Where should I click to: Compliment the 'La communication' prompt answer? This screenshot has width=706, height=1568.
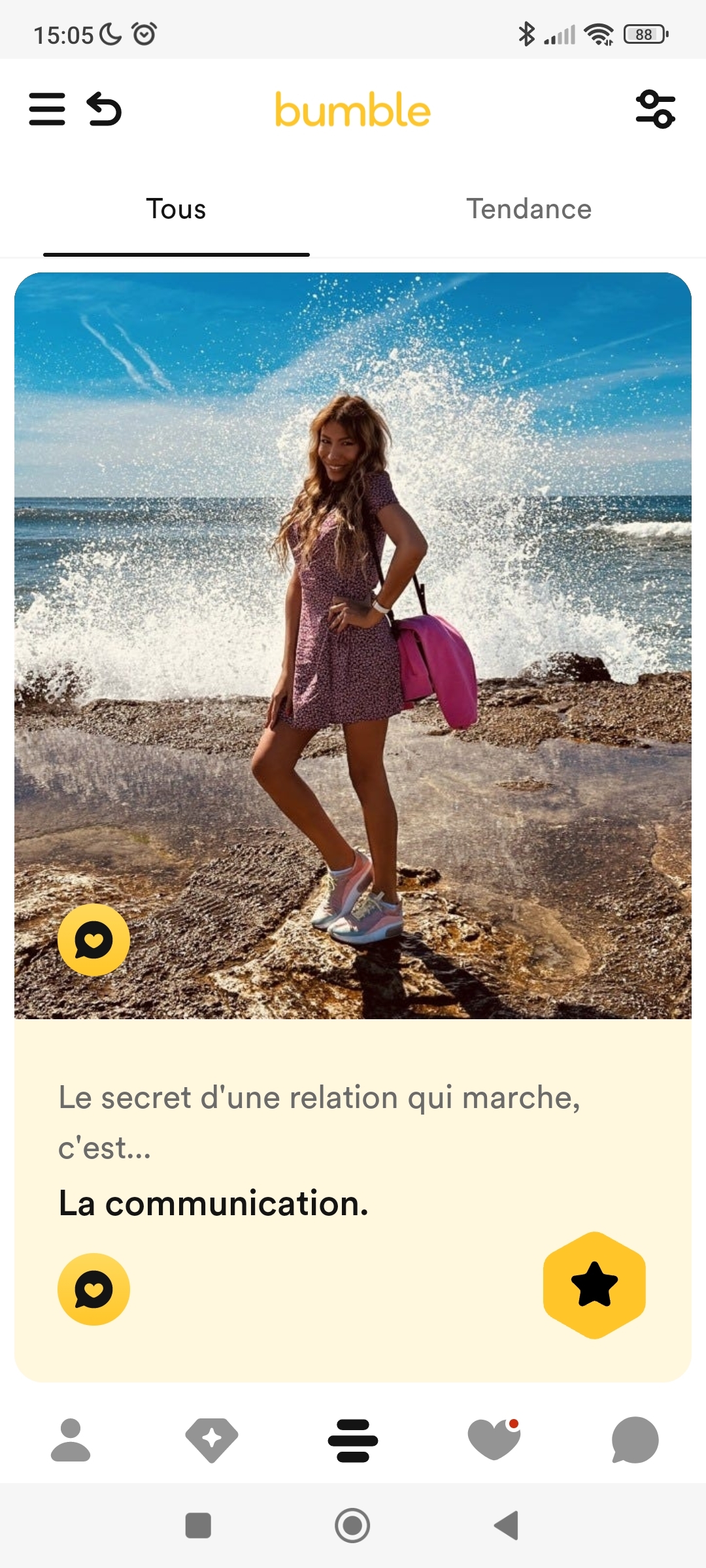93,1289
